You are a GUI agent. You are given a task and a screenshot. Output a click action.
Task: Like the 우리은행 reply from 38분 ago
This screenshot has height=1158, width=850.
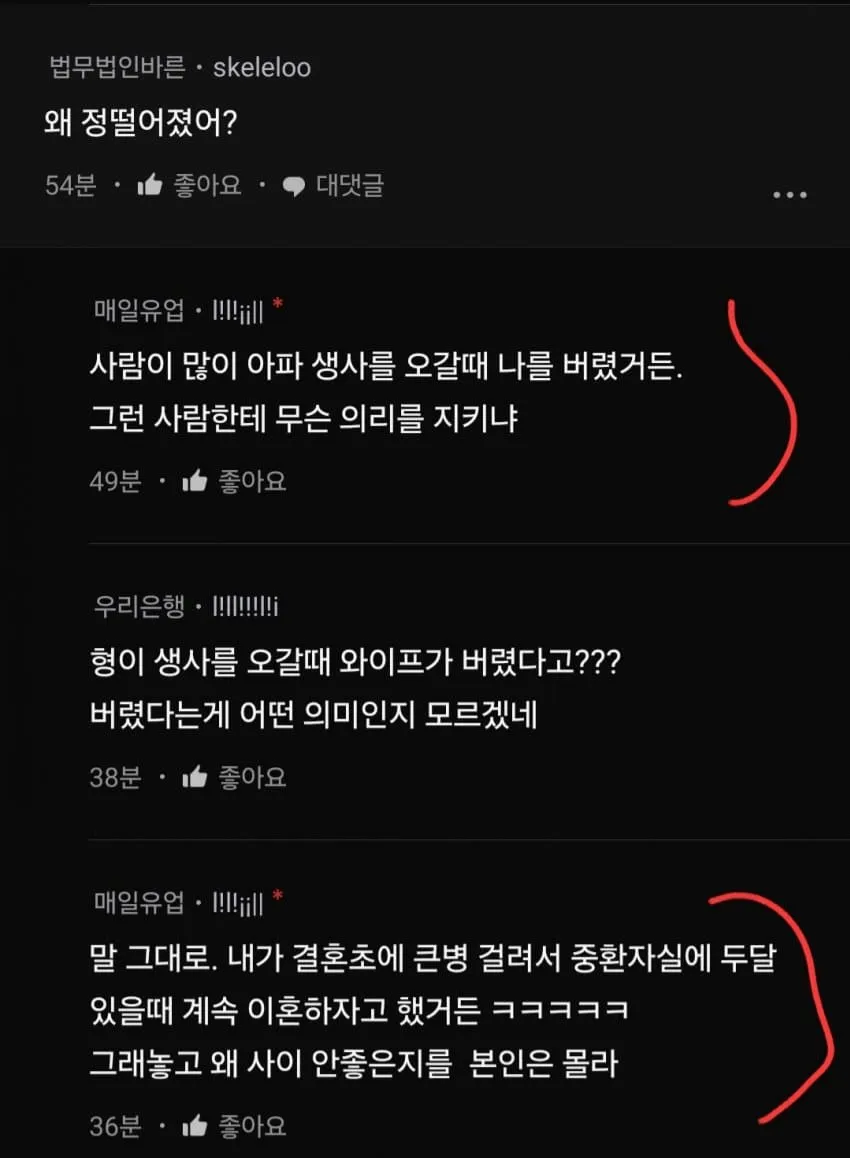coord(234,776)
